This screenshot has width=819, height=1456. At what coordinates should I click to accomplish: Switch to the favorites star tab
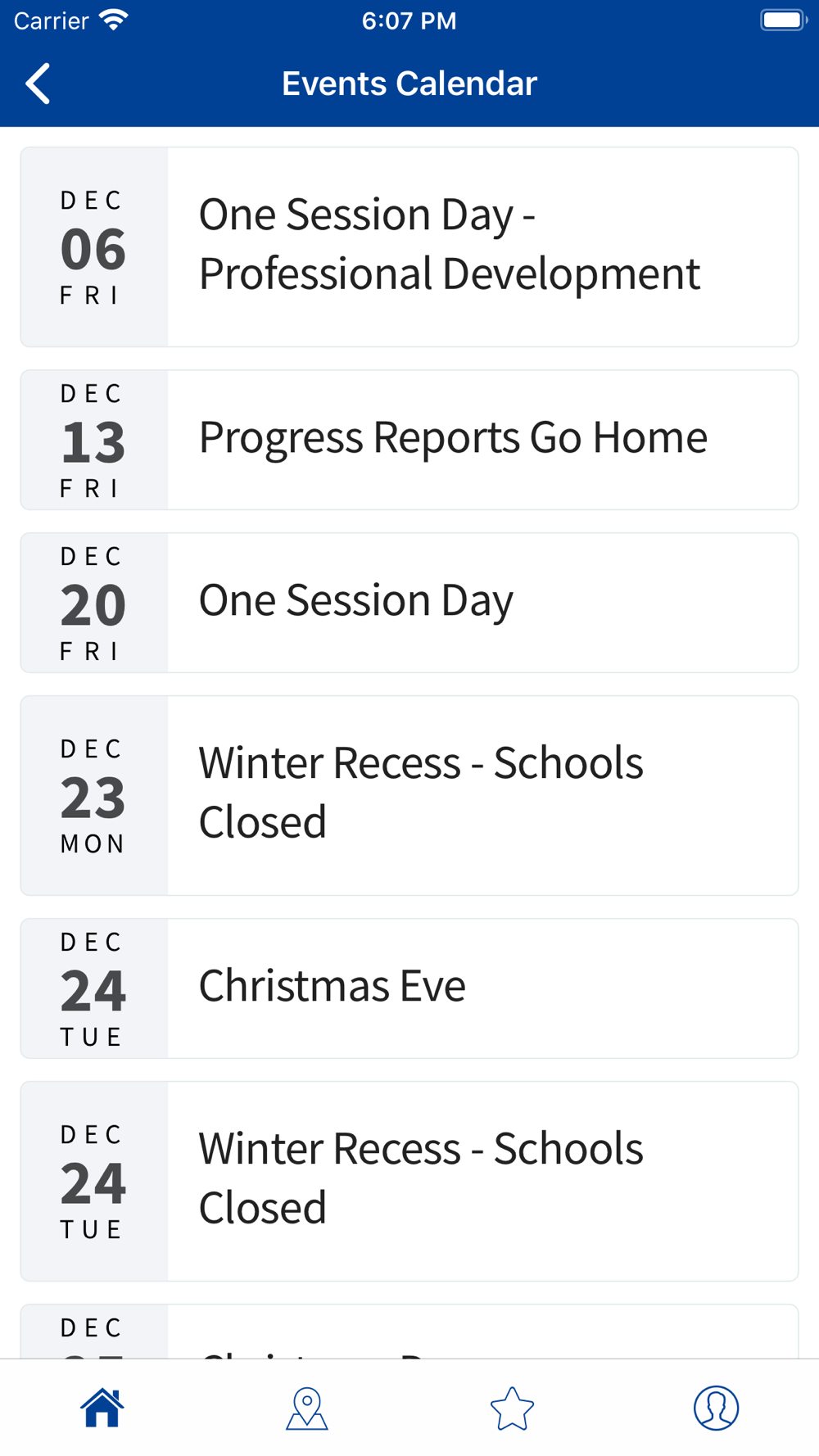tap(512, 1408)
